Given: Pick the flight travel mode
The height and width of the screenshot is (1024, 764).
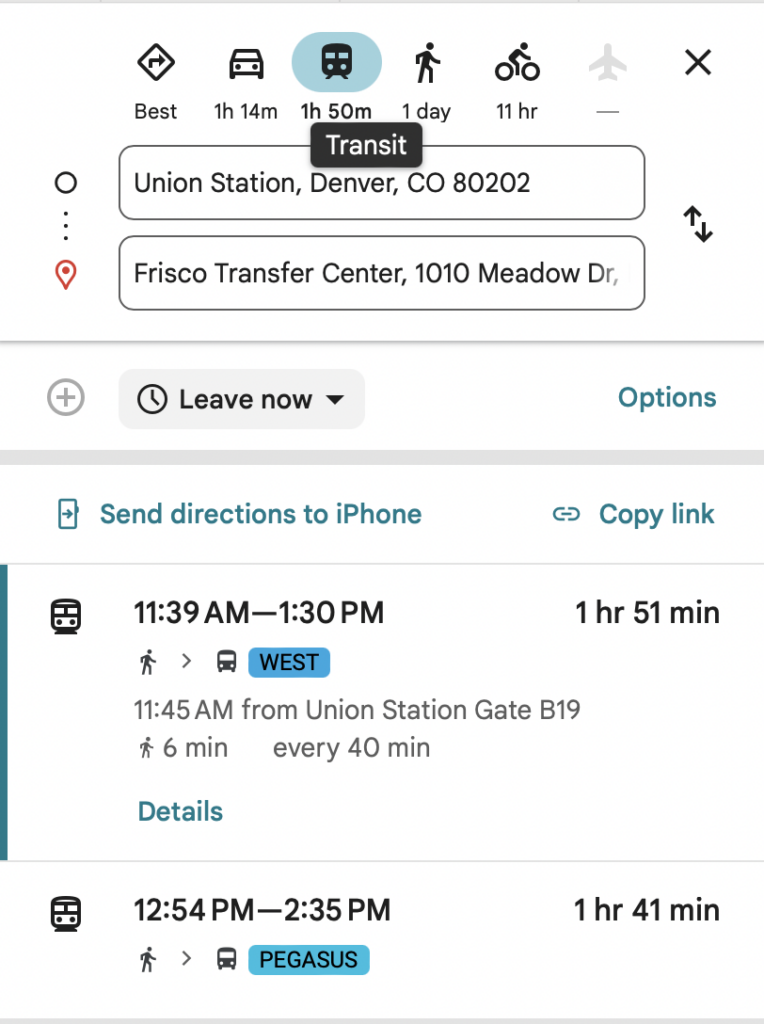Looking at the screenshot, I should coord(608,62).
